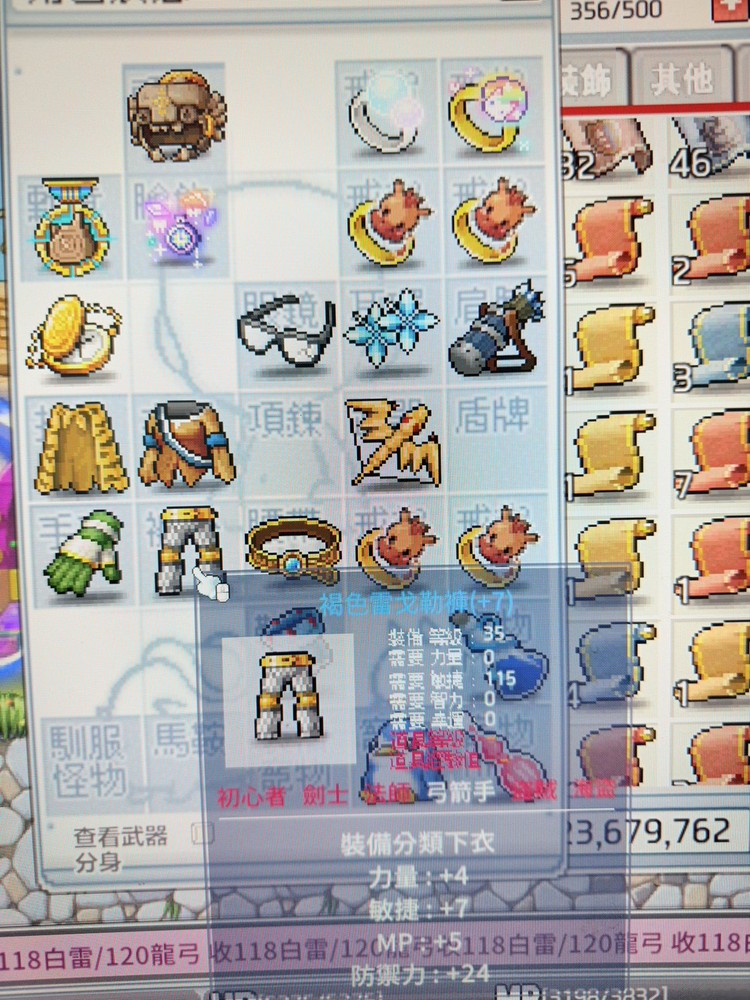This screenshot has height=1000, width=750.
Task: Select the empty 項鍊 pendant slot
Action: [285, 440]
